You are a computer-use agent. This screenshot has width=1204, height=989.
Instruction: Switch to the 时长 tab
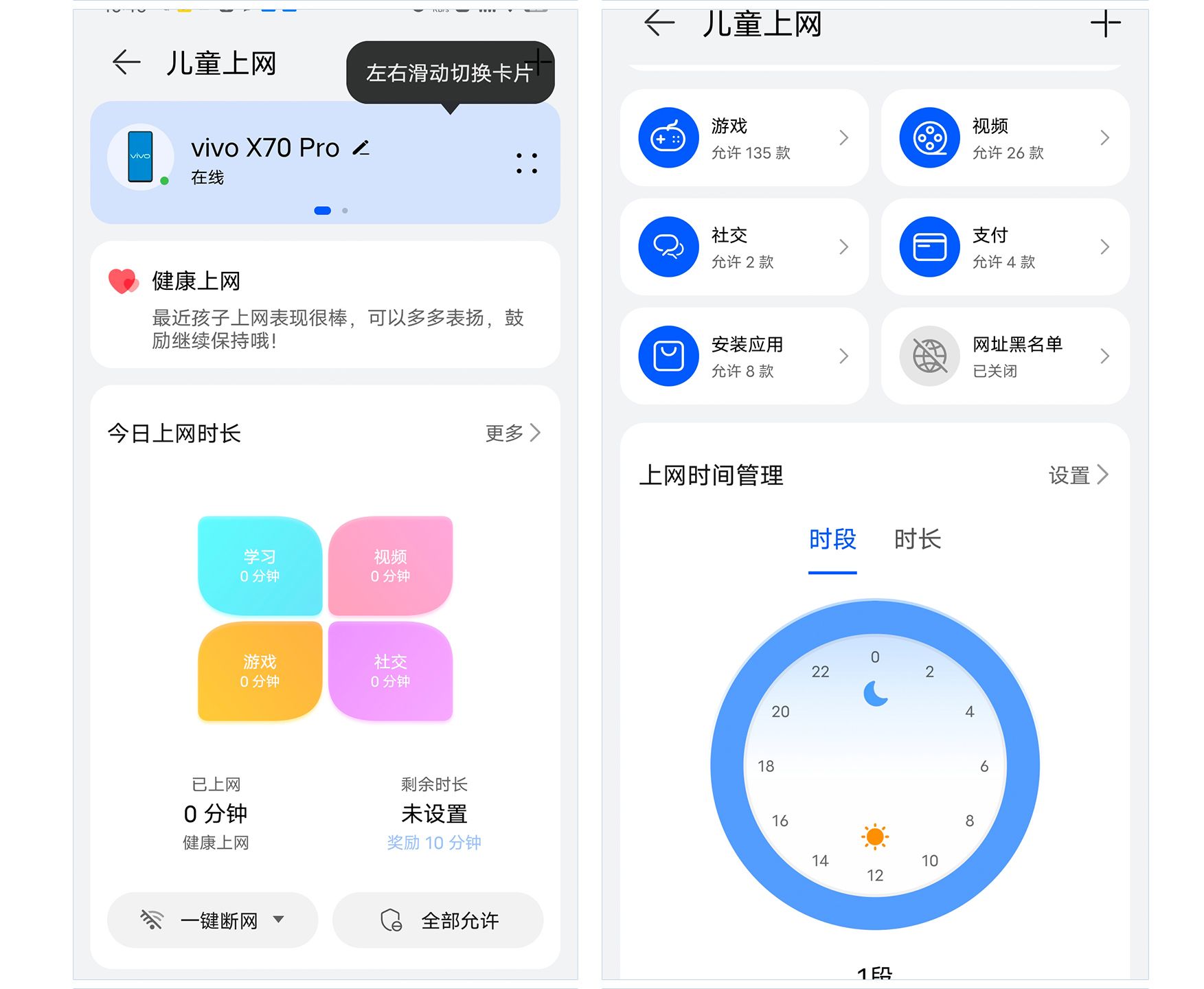[x=917, y=540]
